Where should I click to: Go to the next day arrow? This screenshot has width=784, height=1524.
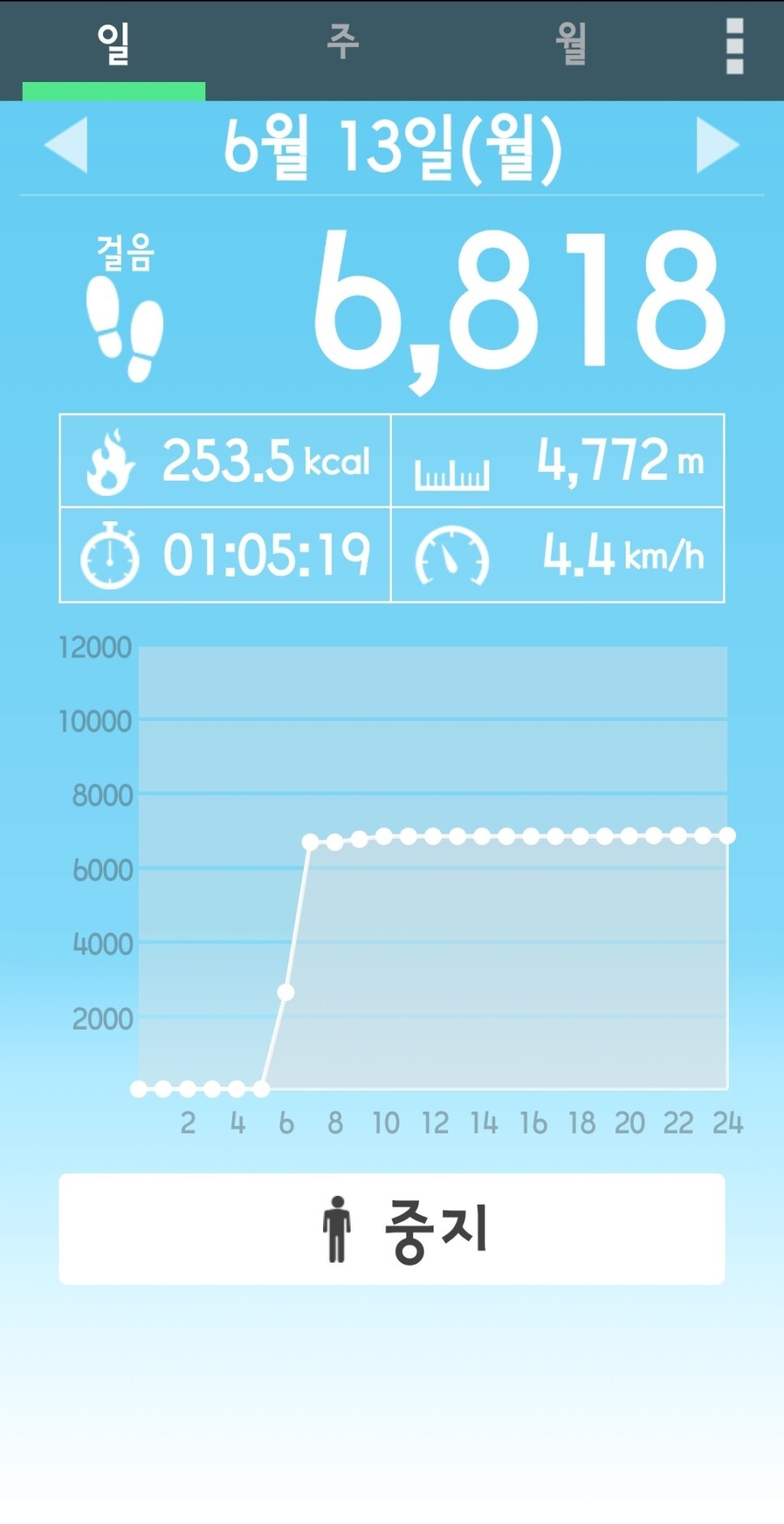(718, 145)
